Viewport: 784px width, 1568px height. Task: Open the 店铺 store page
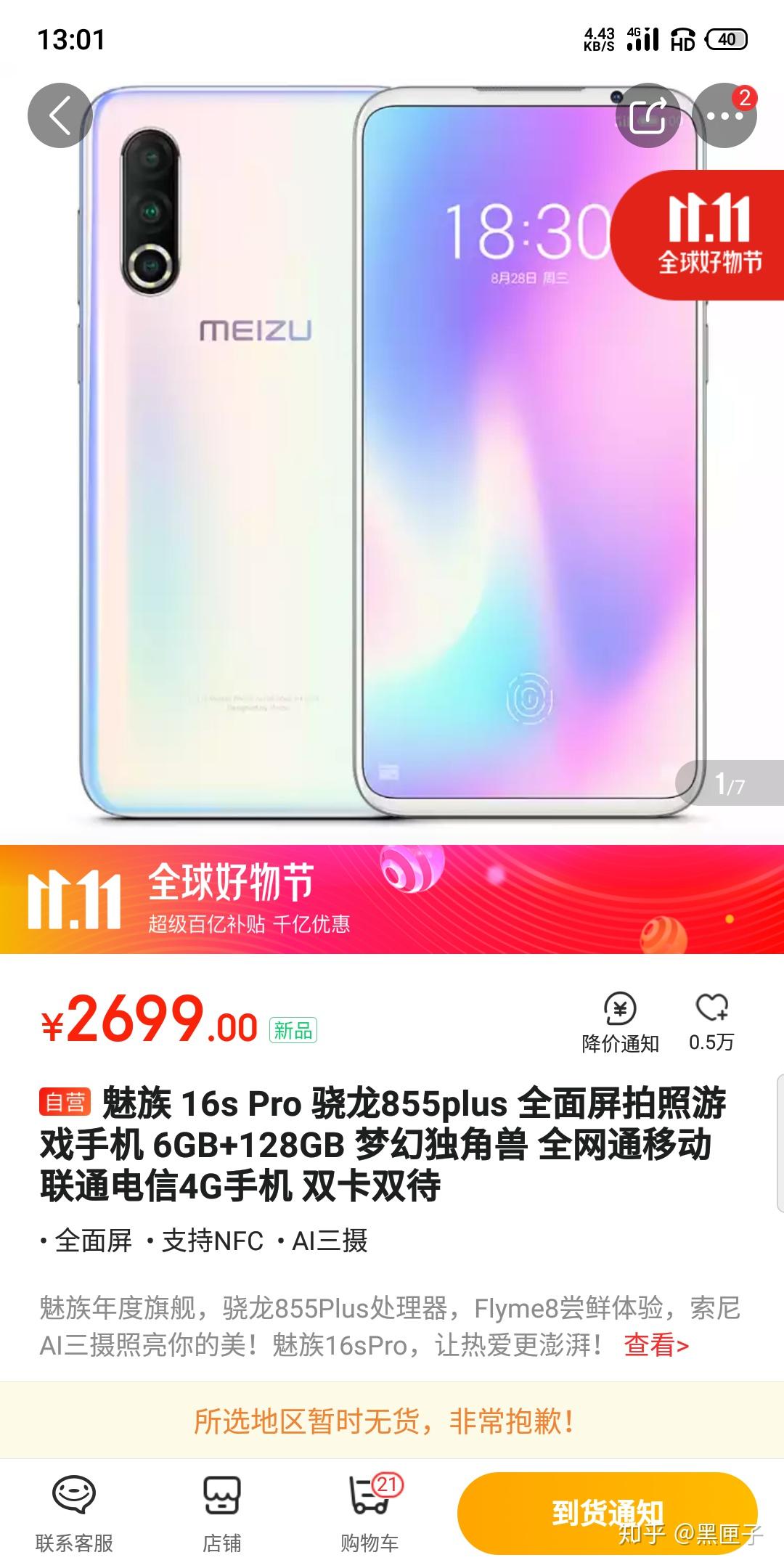click(221, 1513)
